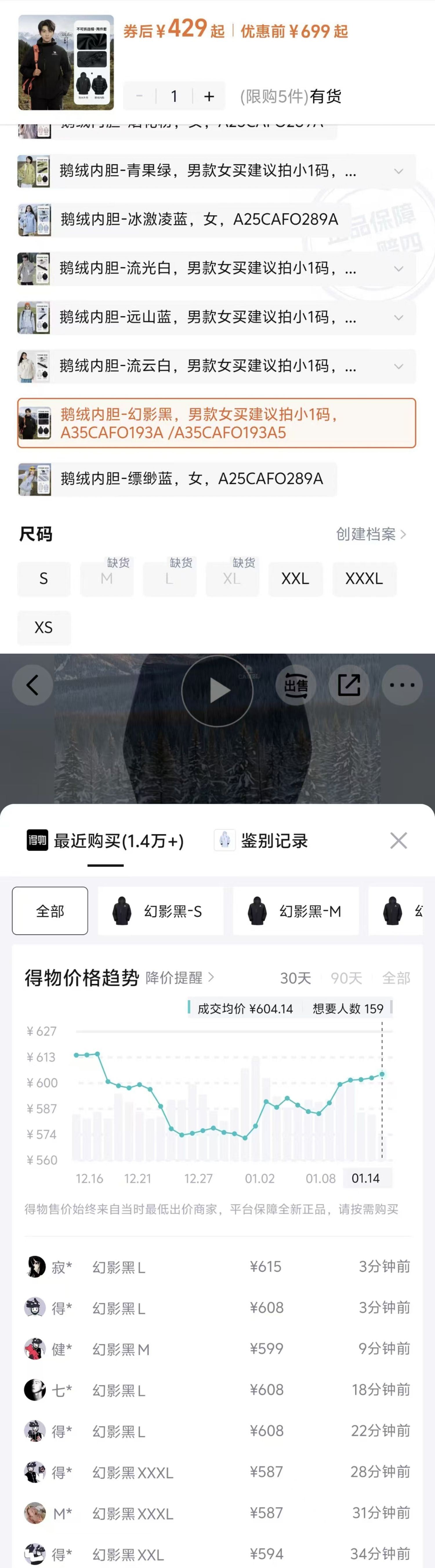
Task: Filter purchases by 幻影黑-S
Action: click(x=160, y=911)
